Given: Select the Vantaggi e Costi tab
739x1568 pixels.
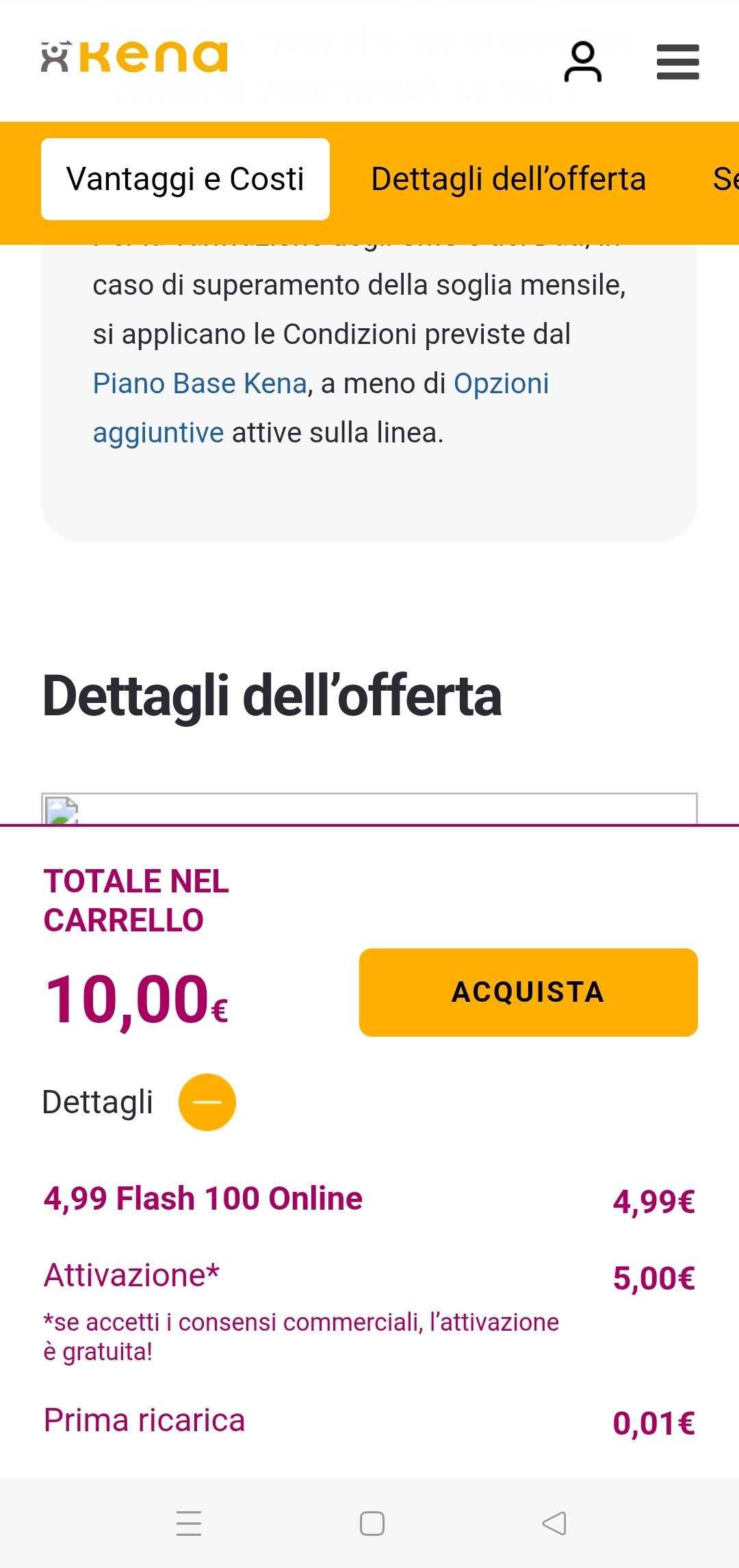Looking at the screenshot, I should [x=185, y=179].
